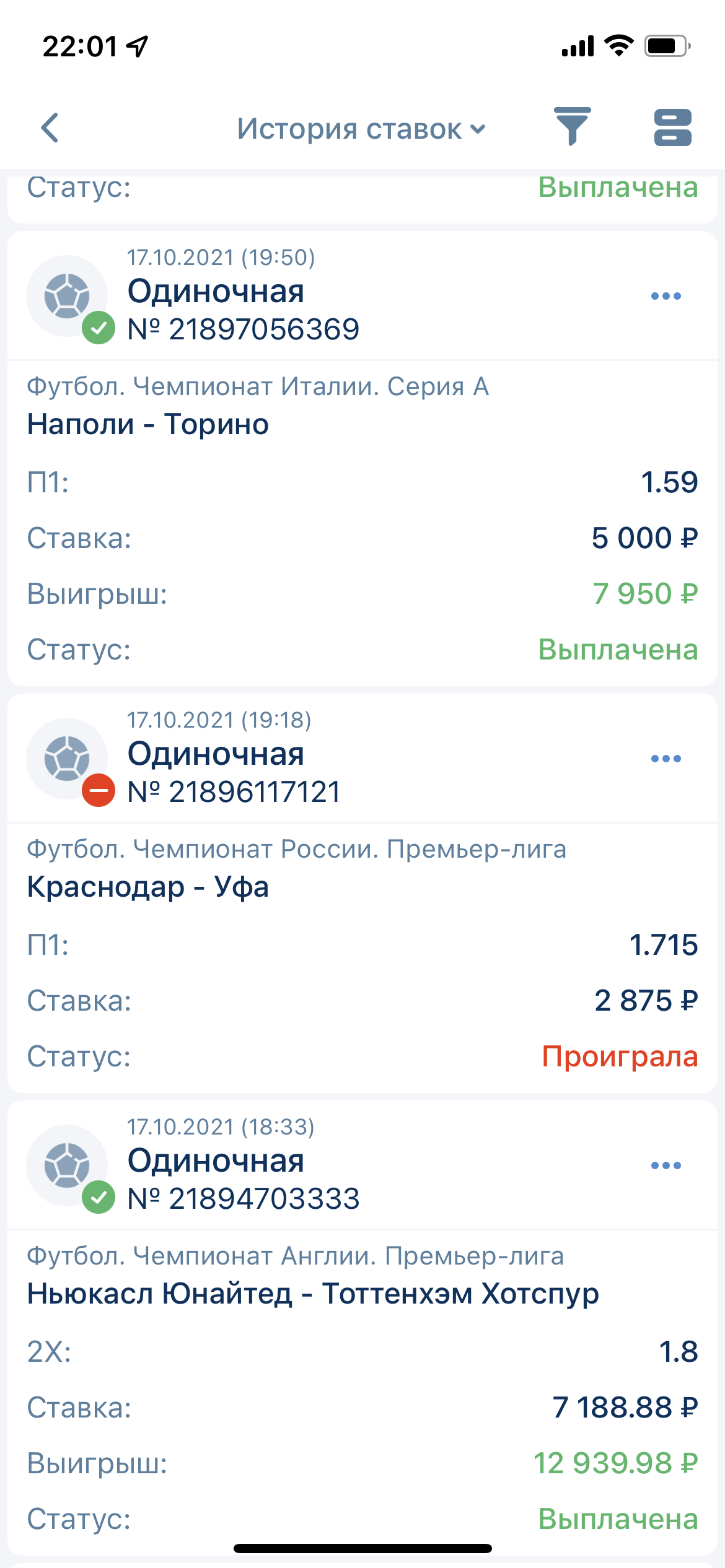725x1568 pixels.
Task: Open options for bet № 21894703333
Action: [x=666, y=1166]
